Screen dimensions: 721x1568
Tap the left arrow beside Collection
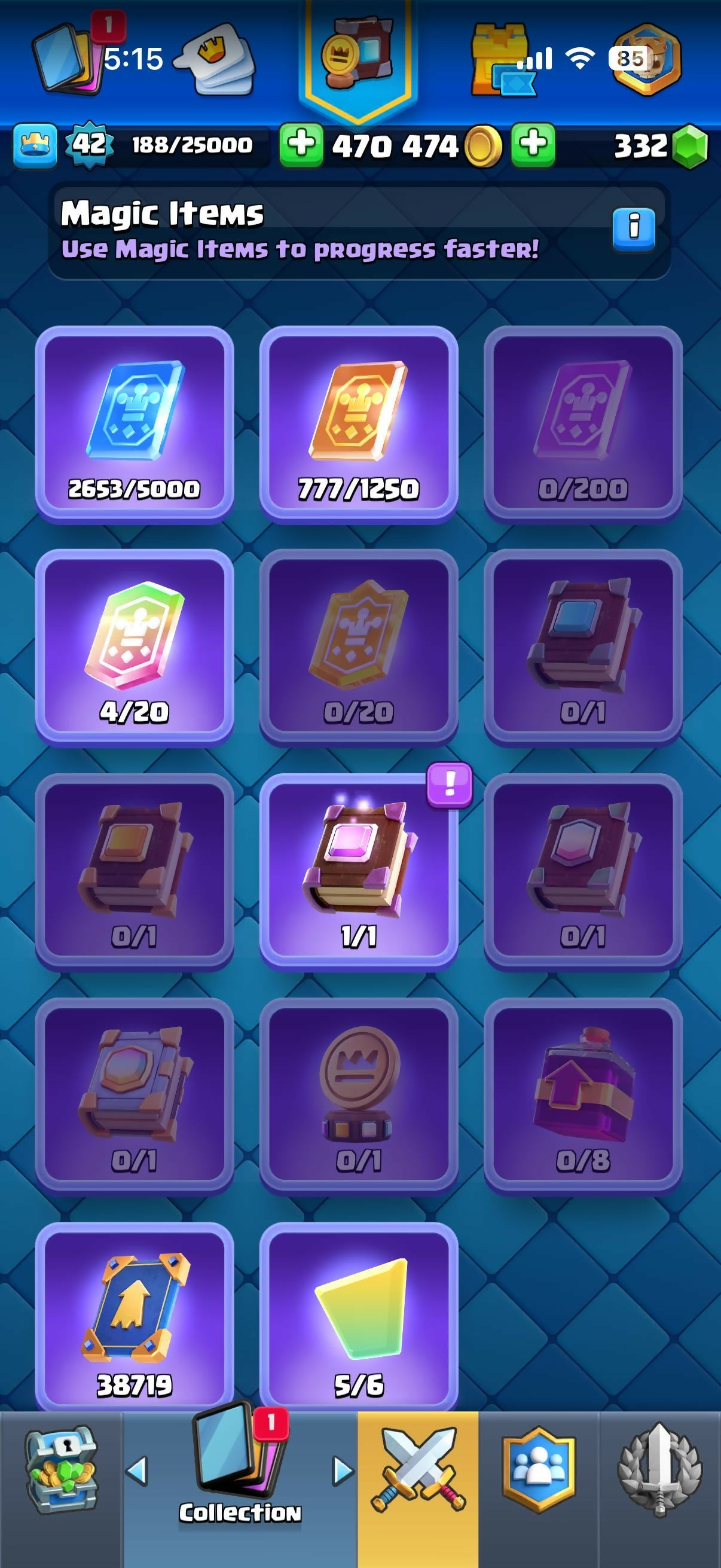[x=138, y=1472]
